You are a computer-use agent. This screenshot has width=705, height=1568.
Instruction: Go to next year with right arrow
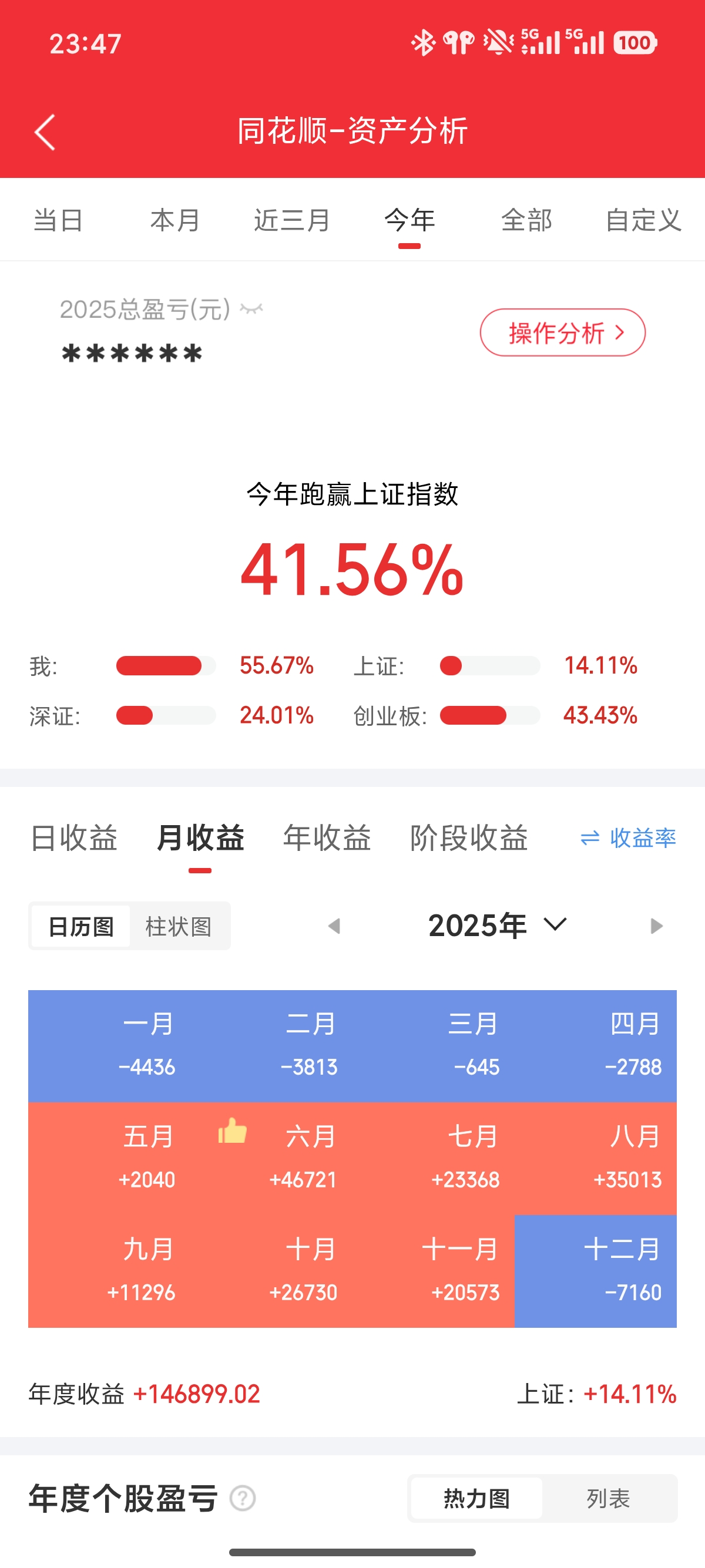tap(656, 927)
